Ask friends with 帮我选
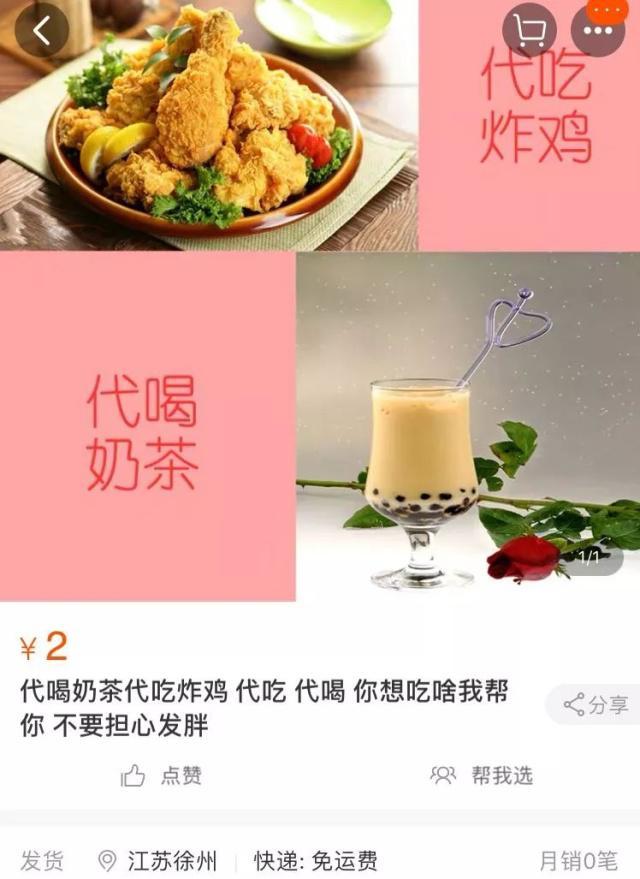640x879 pixels. point(482,775)
